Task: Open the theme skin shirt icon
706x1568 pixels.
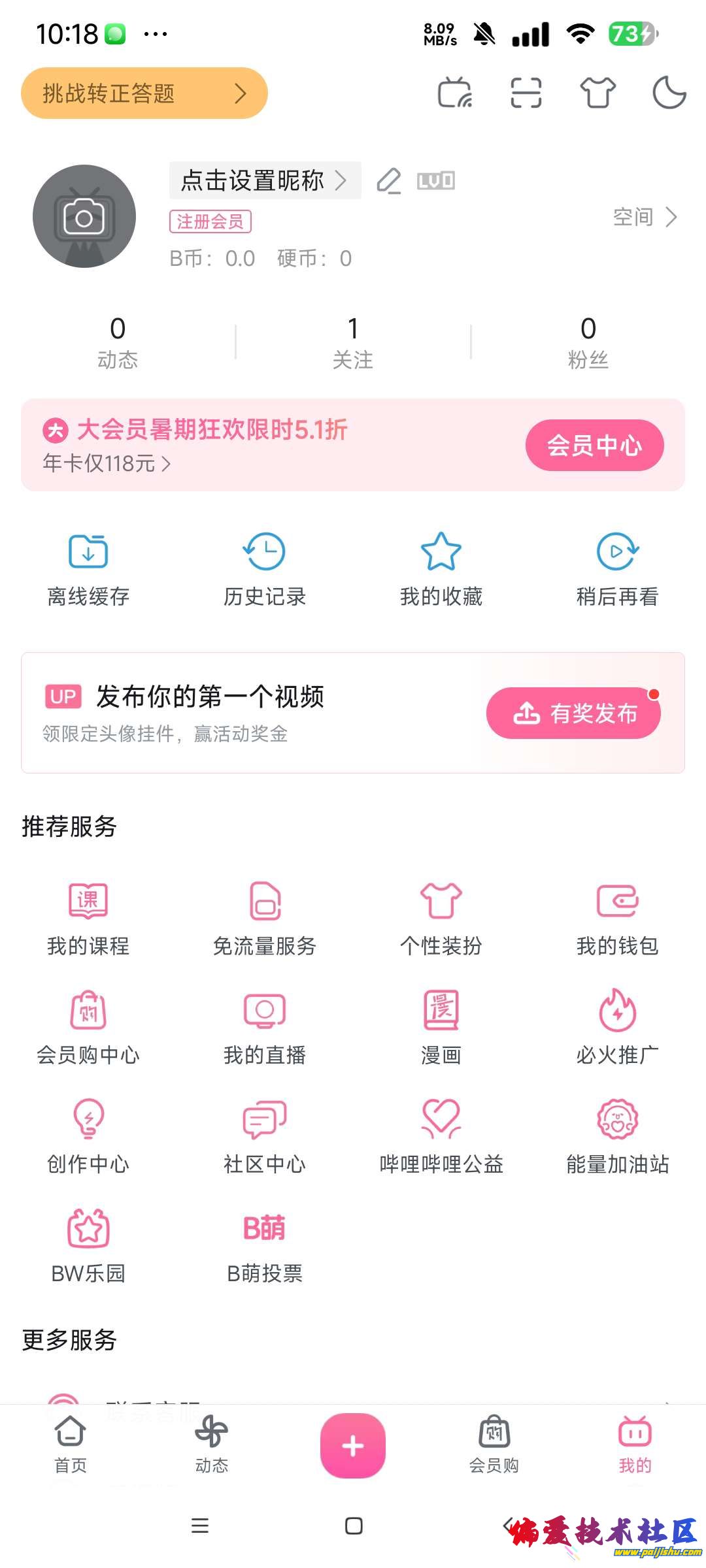Action: (598, 93)
